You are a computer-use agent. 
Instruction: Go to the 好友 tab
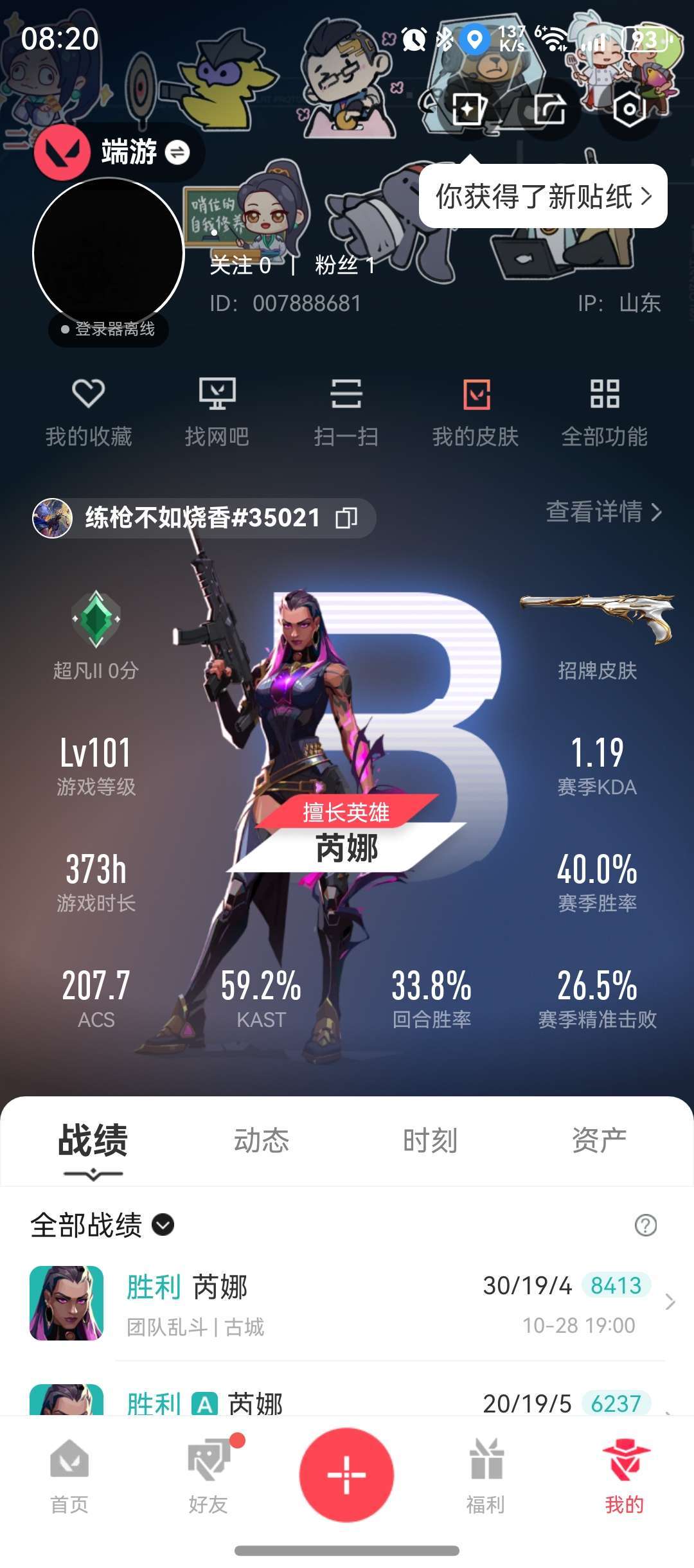[208, 1475]
